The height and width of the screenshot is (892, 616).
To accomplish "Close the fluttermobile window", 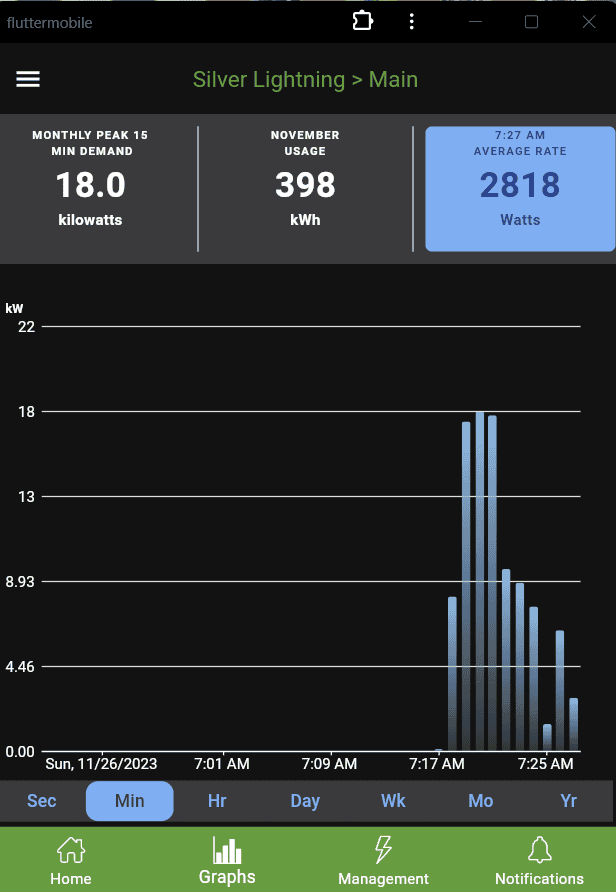I will [x=589, y=22].
